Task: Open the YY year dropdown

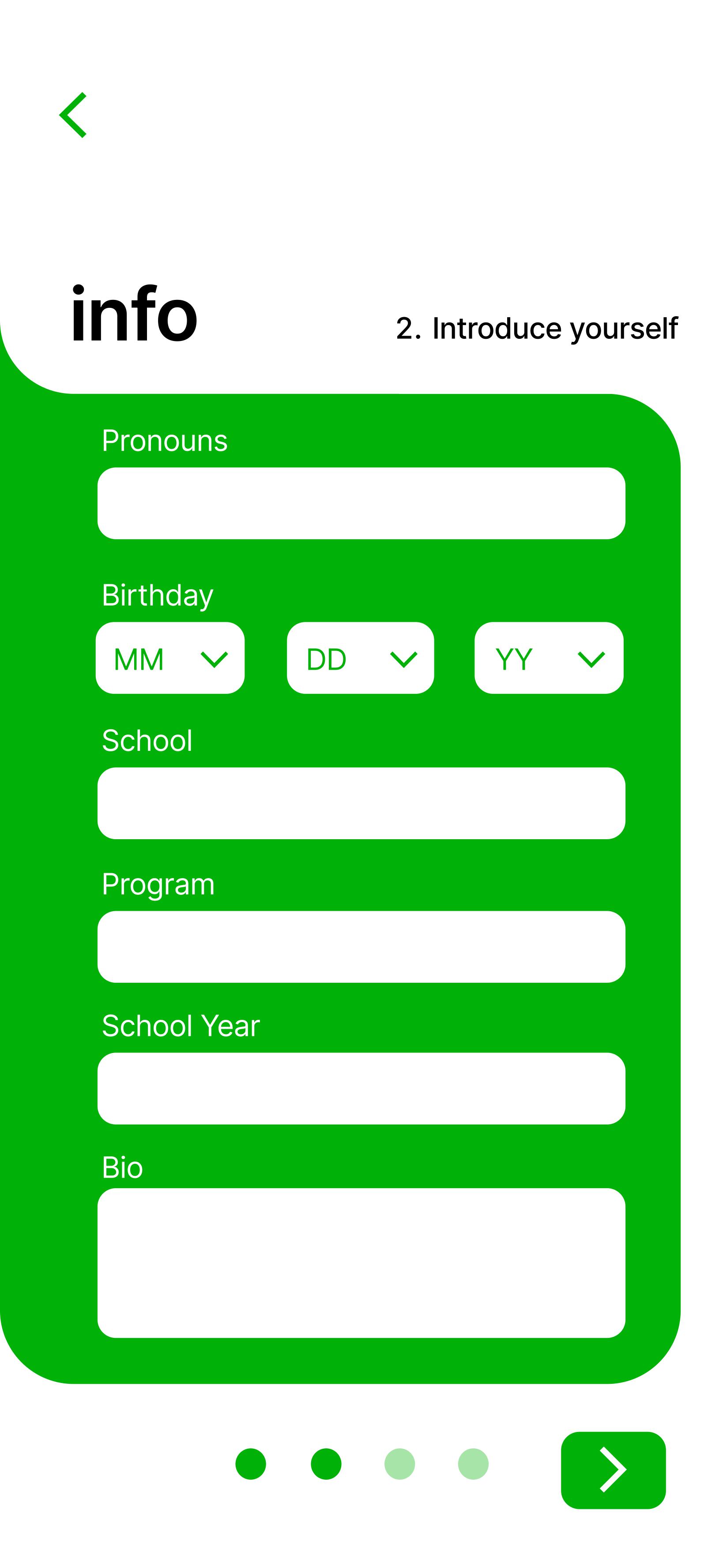Action: point(549,658)
